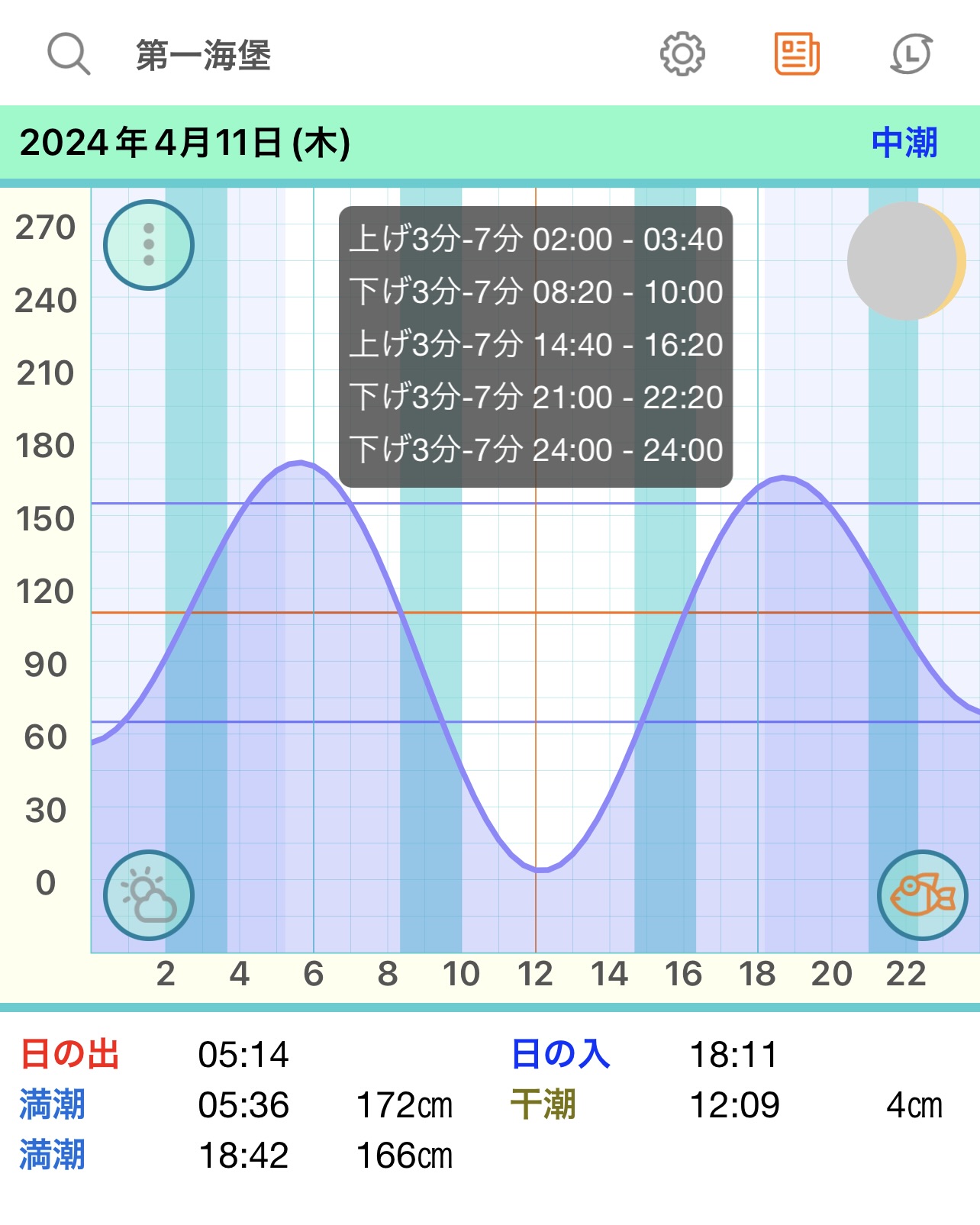Screen dimensions: 980x1225
Task: Show the weather forecast button
Action: point(149,895)
